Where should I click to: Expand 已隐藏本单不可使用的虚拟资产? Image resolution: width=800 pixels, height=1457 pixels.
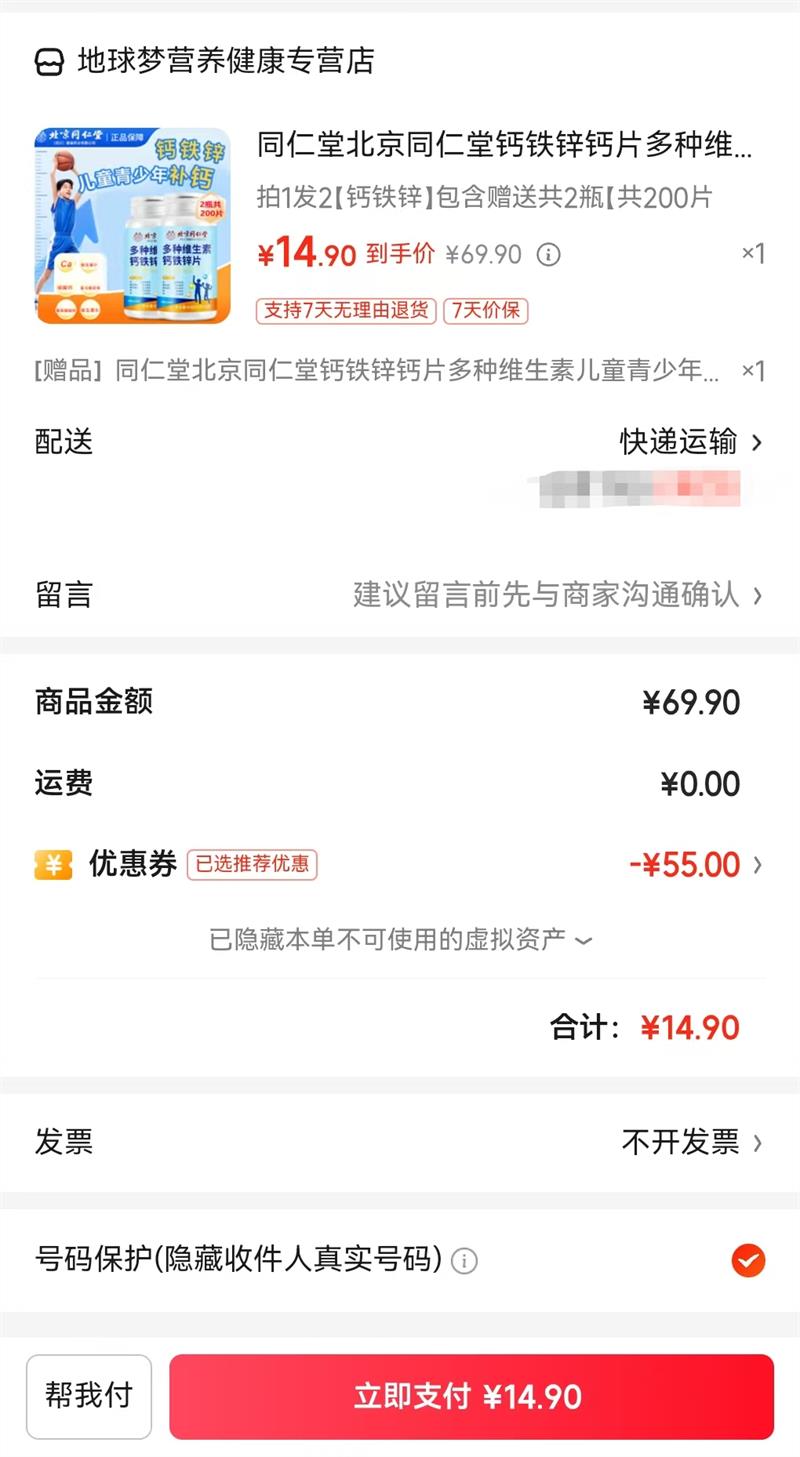point(400,940)
